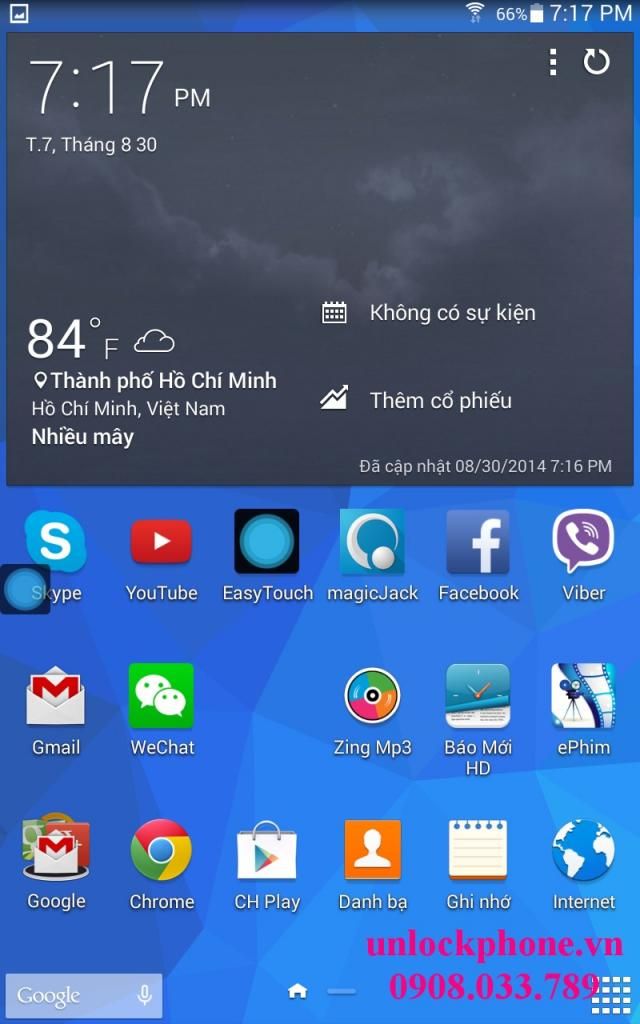Open the widget overflow menu
The height and width of the screenshot is (1024, 640).
(552, 63)
